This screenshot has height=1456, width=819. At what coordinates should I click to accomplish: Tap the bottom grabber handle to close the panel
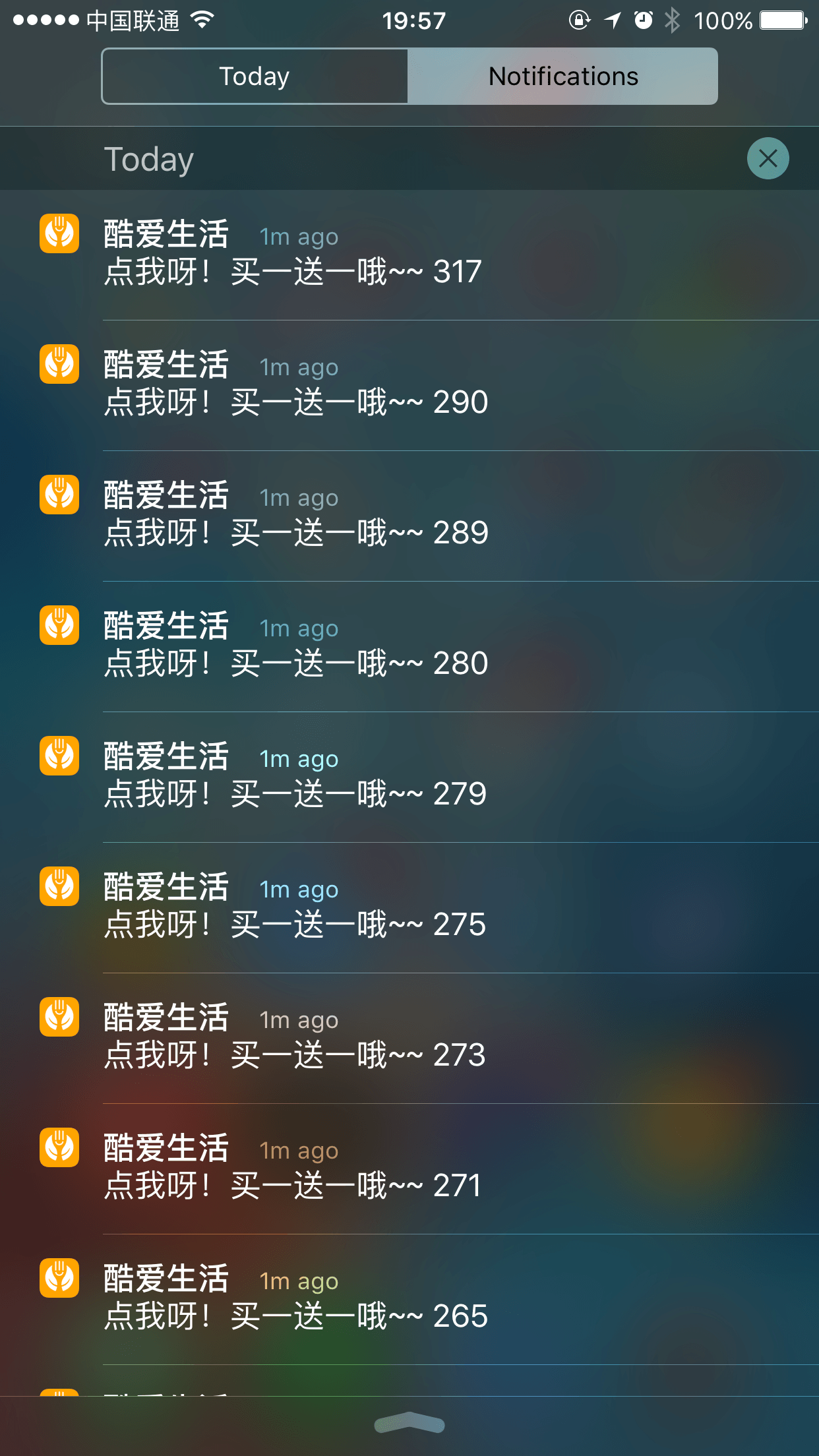click(x=409, y=1424)
